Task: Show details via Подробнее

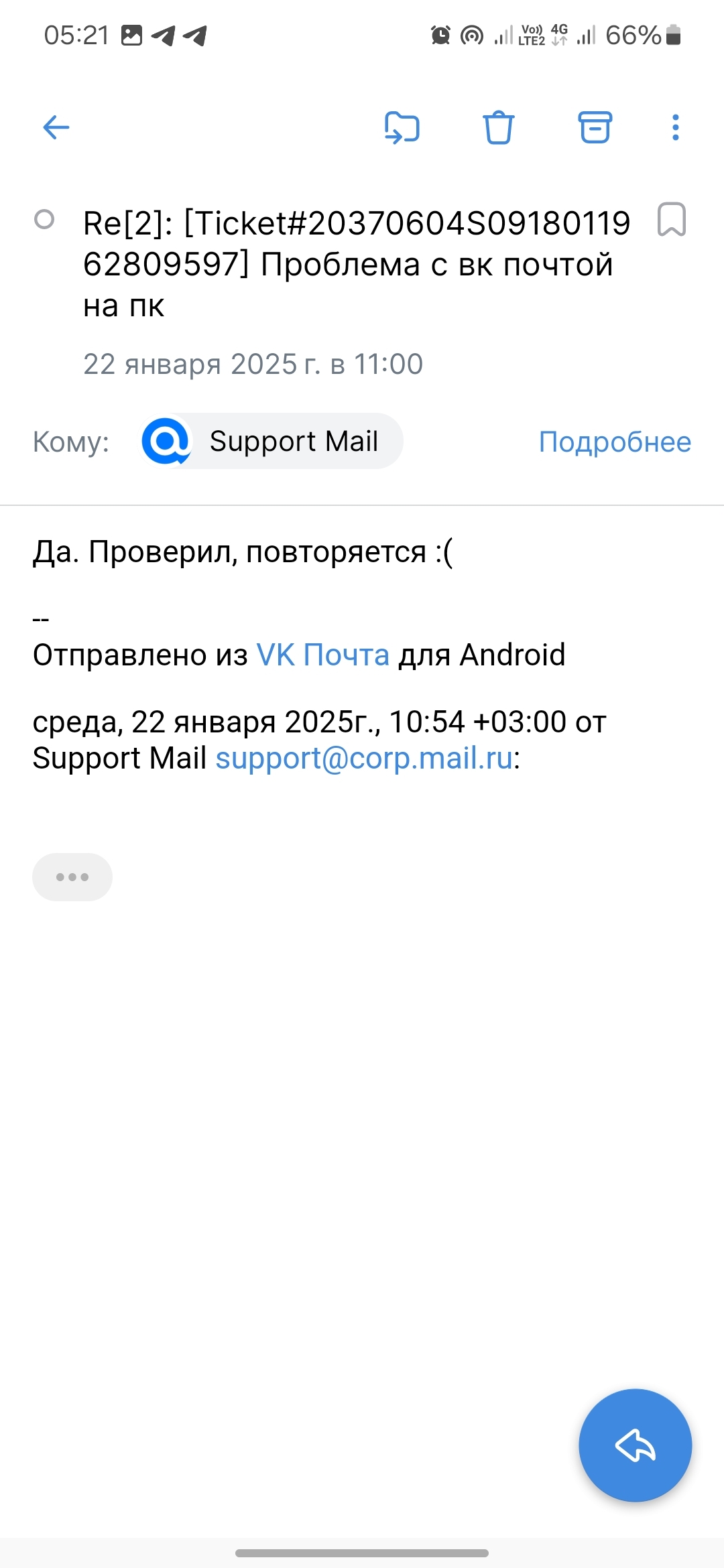Action: point(615,442)
